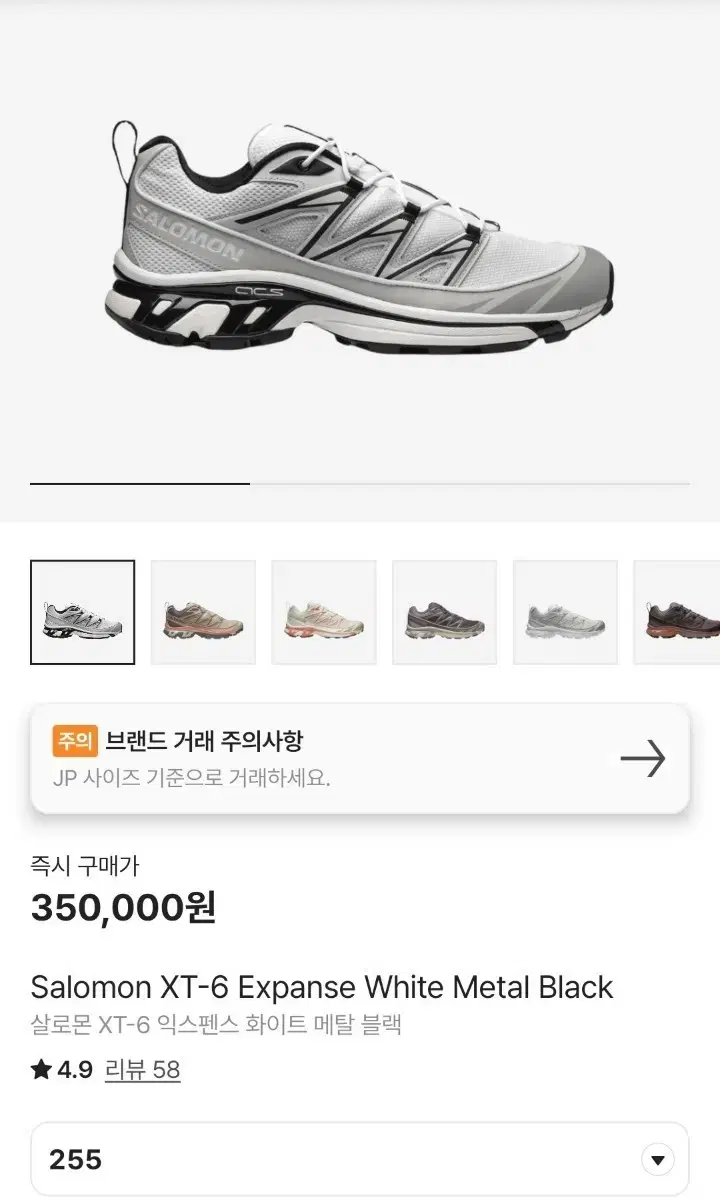Open the size 255 dropdown
Viewport: 720px width, 1200px height.
360,1158
